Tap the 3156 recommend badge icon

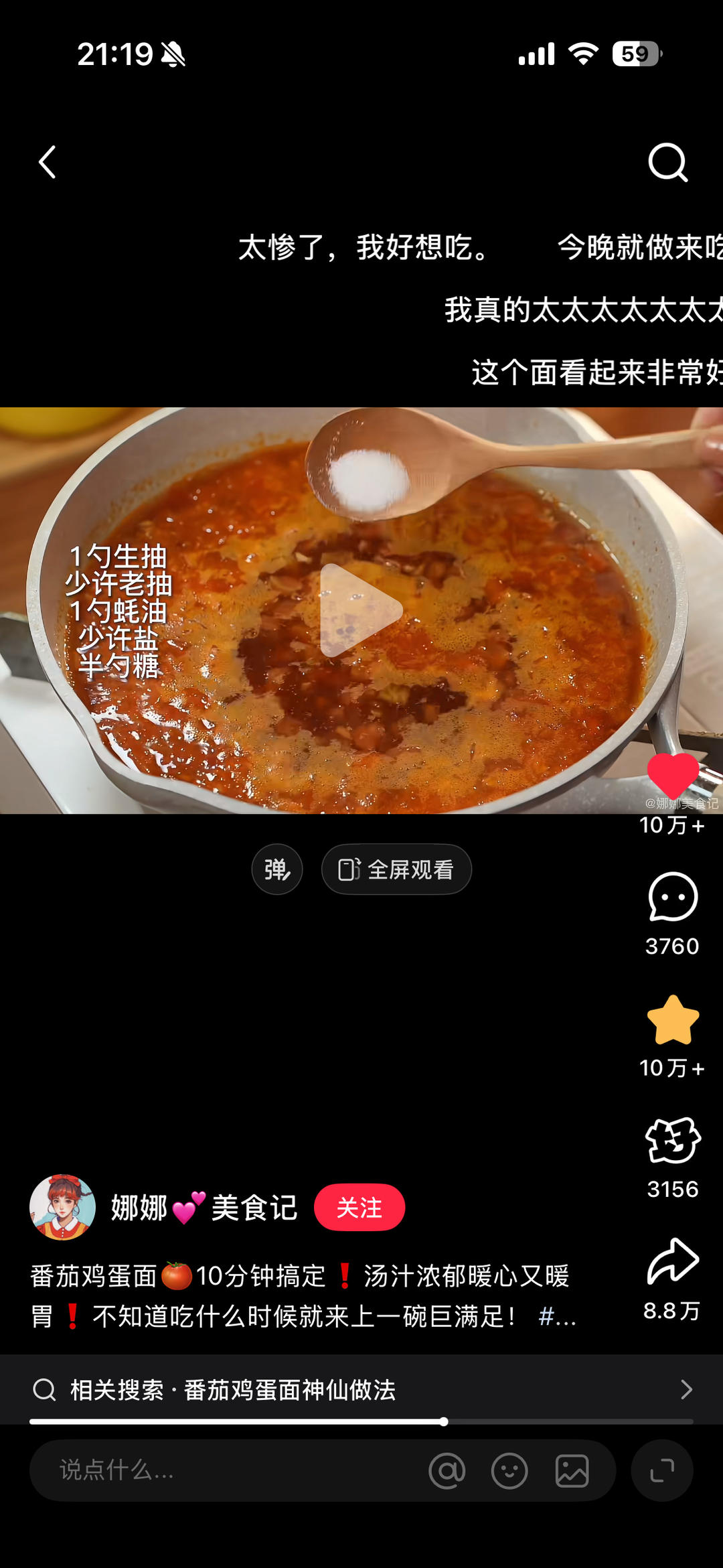coord(673,1140)
